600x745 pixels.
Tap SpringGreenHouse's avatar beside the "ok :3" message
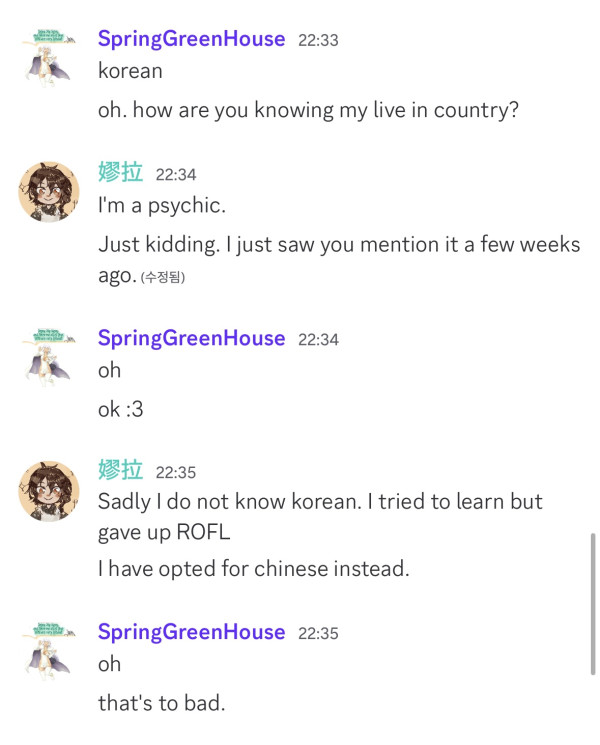click(49, 357)
